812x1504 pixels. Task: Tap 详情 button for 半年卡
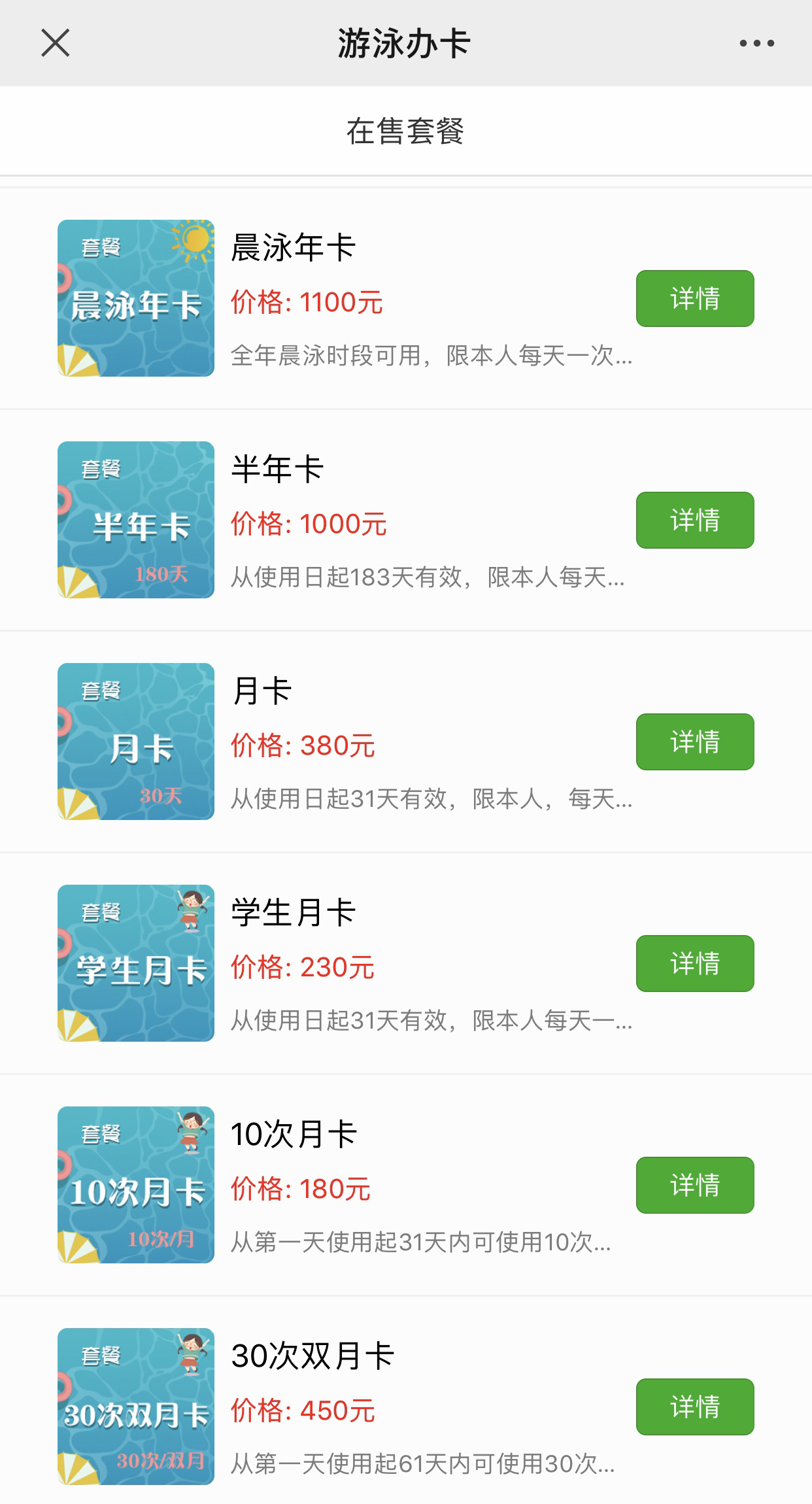[694, 520]
